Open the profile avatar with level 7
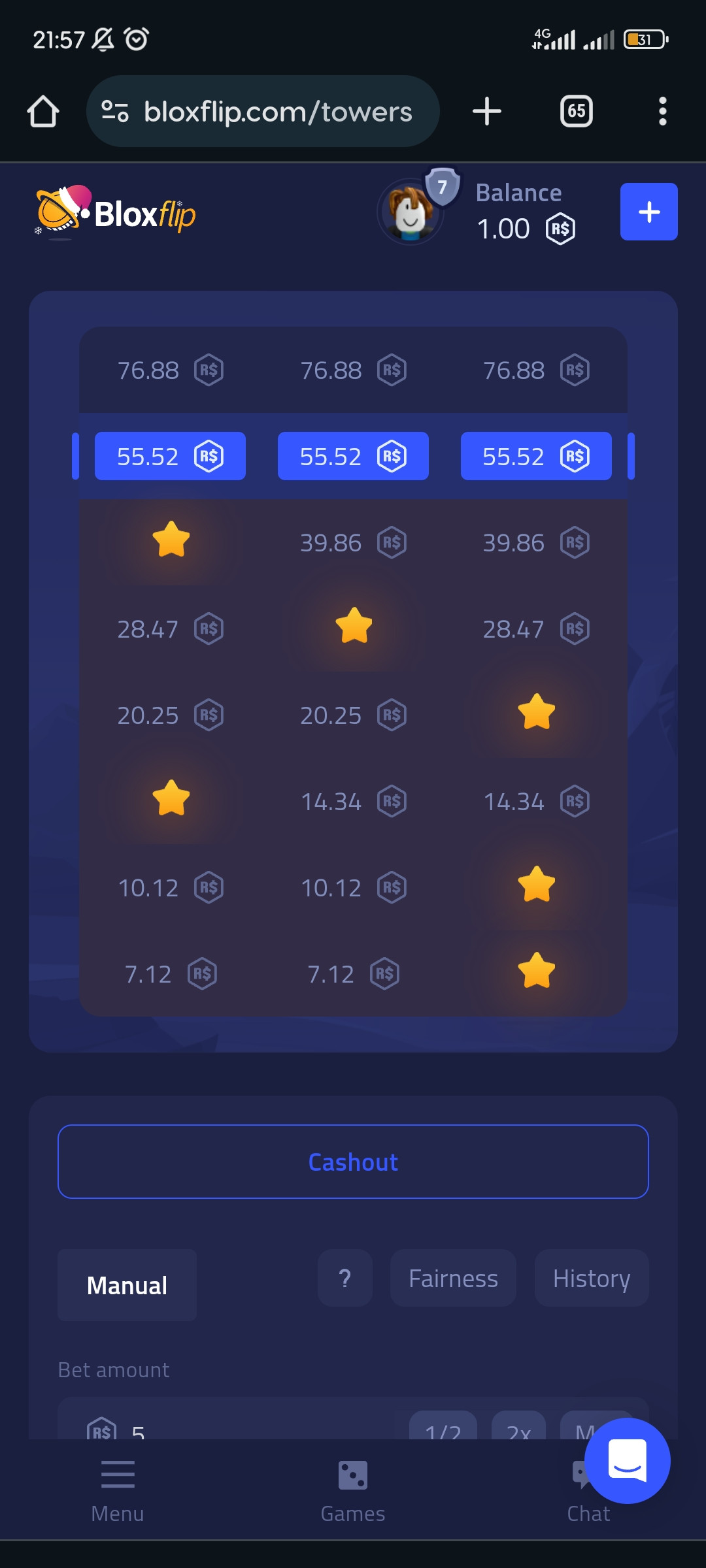The image size is (706, 1568). pos(411,212)
